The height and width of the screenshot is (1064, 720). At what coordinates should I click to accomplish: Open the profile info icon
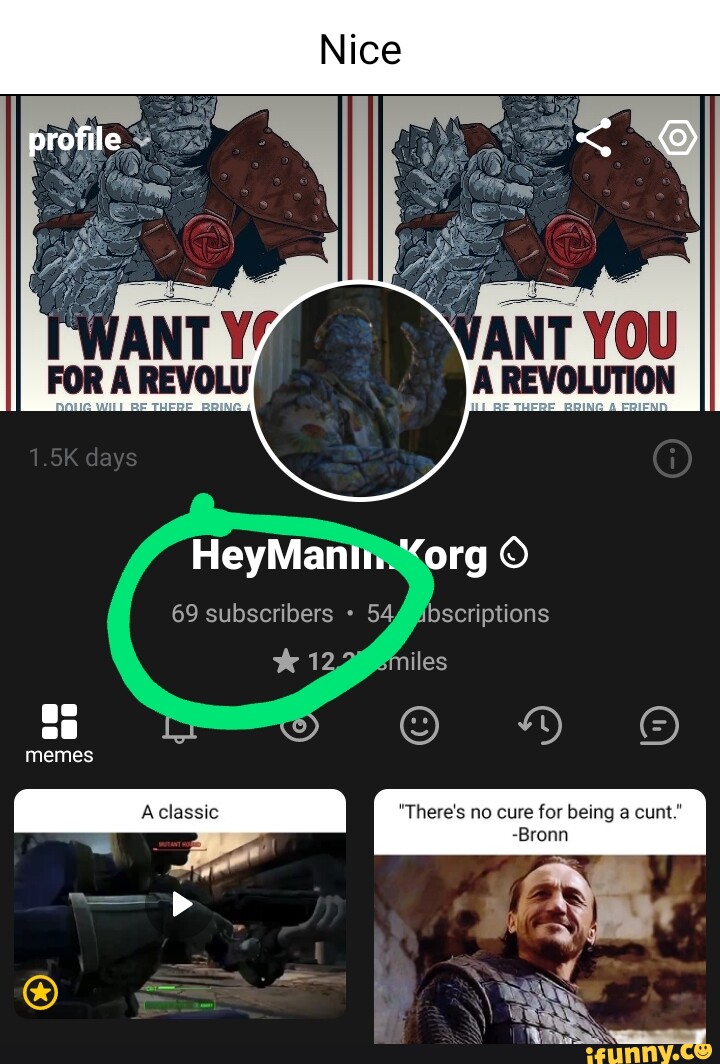pyautogui.click(x=672, y=458)
